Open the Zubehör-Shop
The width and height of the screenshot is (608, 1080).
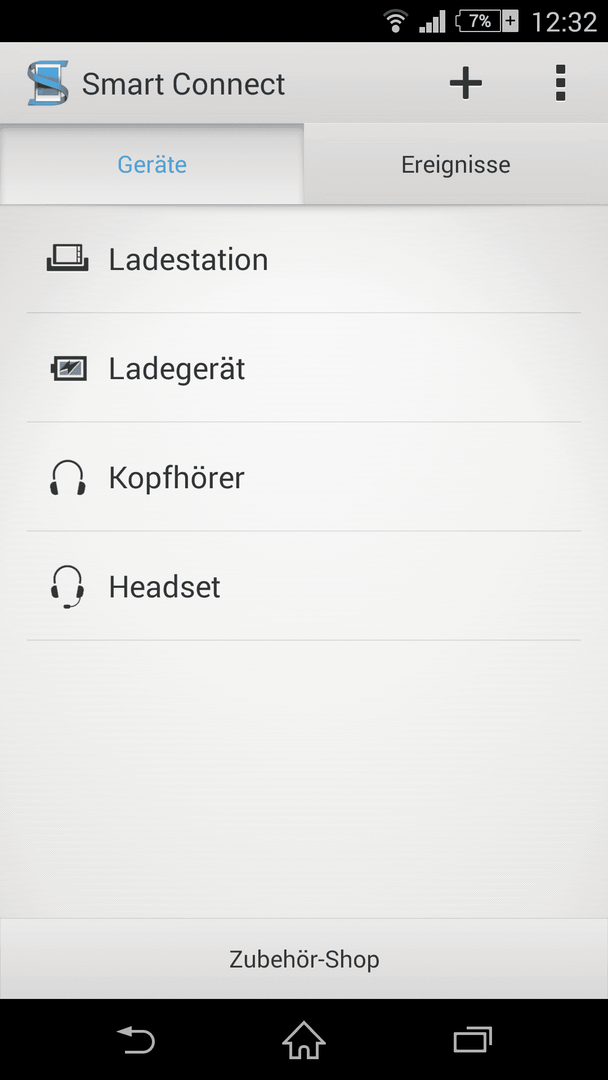304,959
